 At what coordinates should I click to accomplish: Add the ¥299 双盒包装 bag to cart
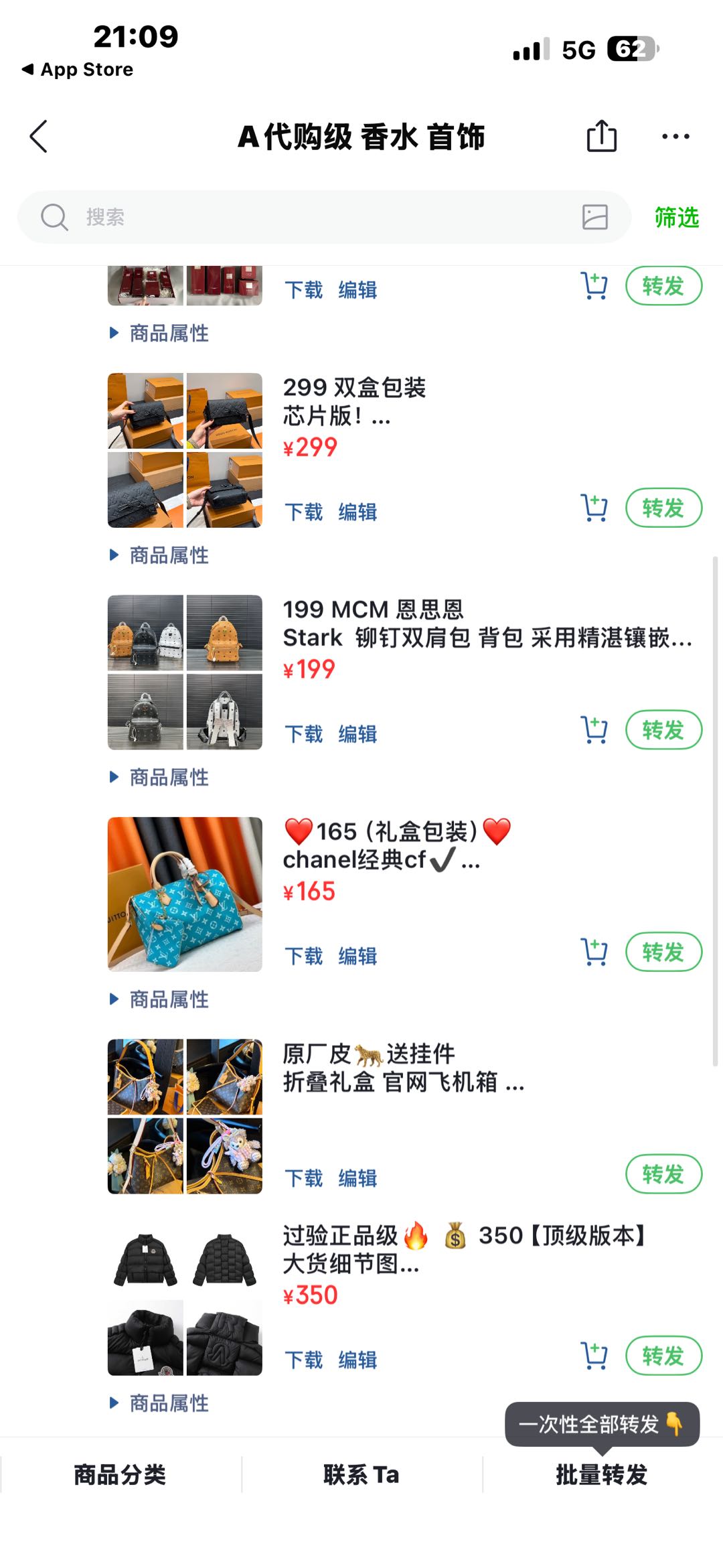click(592, 508)
